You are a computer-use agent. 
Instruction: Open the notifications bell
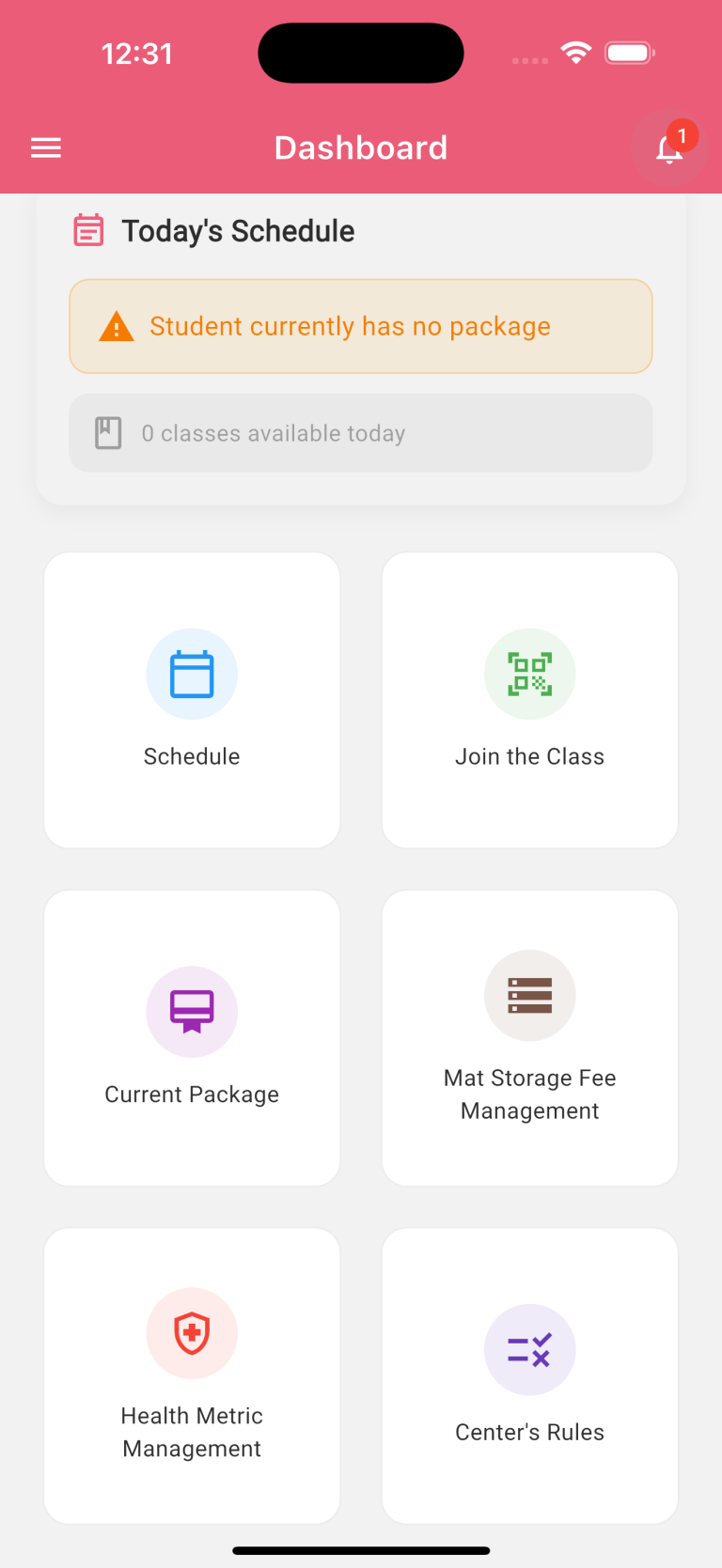tap(668, 148)
